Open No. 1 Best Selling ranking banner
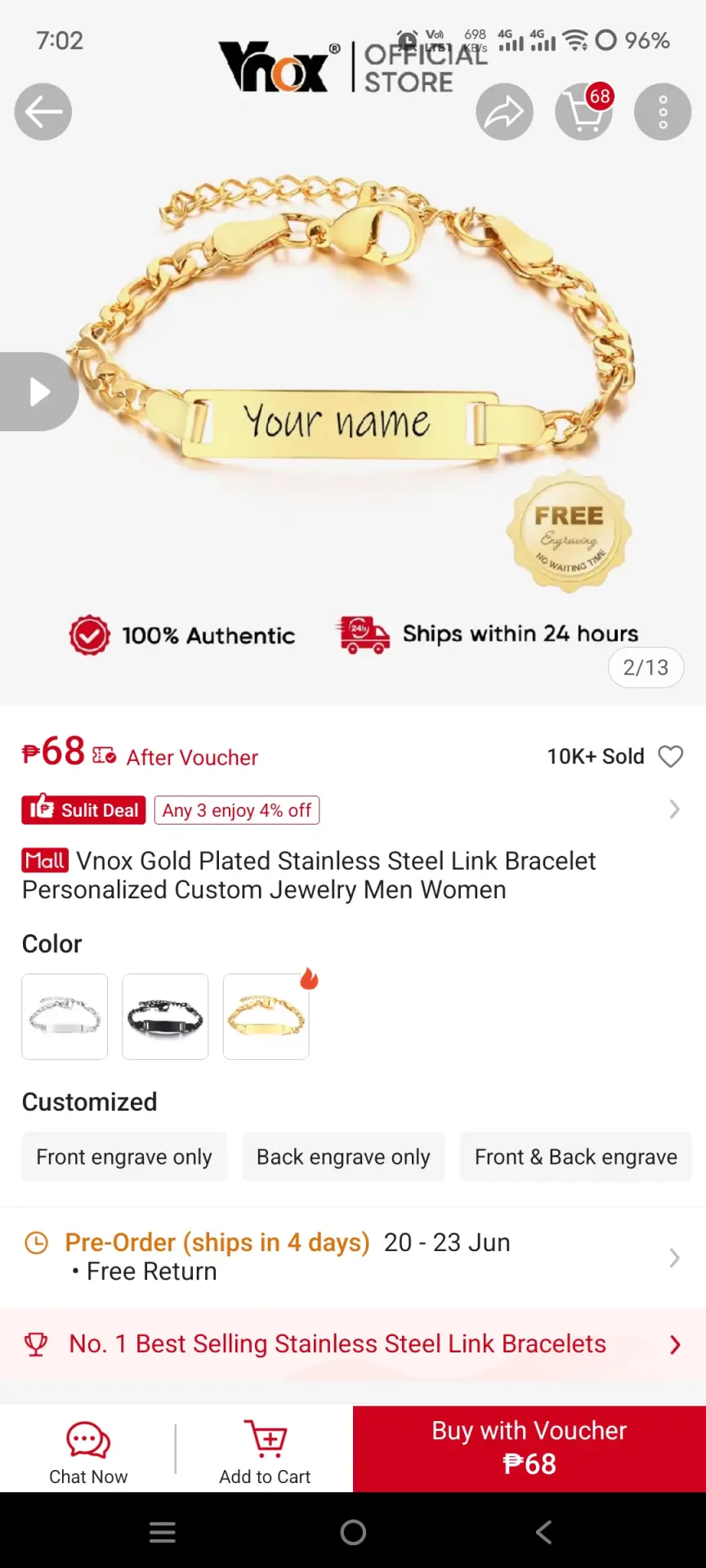The image size is (706, 1568). pyautogui.click(x=353, y=1344)
